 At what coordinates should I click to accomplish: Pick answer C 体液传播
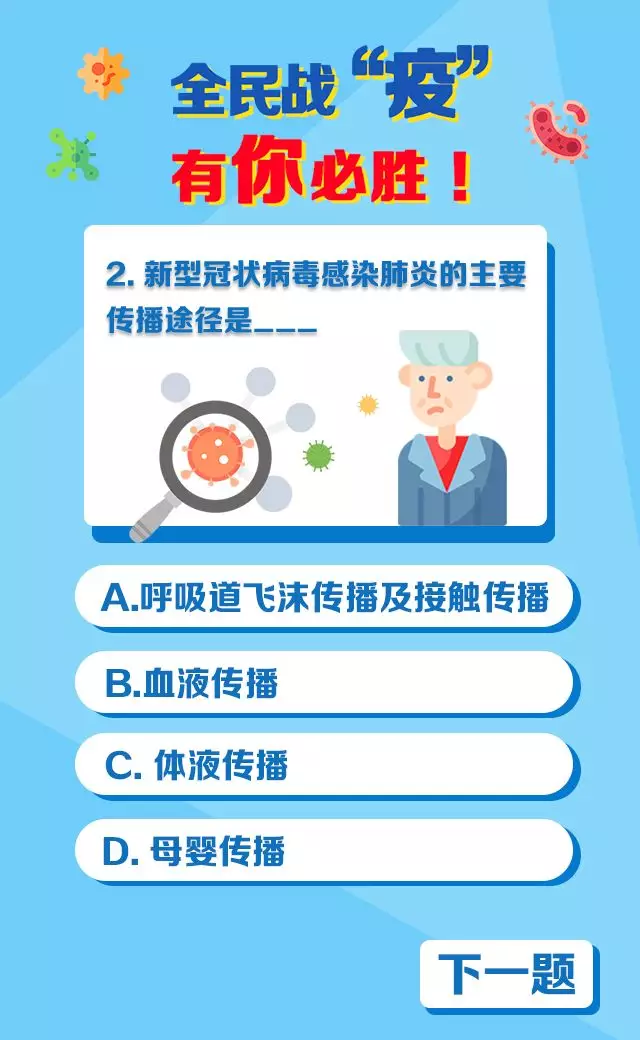pos(324,765)
